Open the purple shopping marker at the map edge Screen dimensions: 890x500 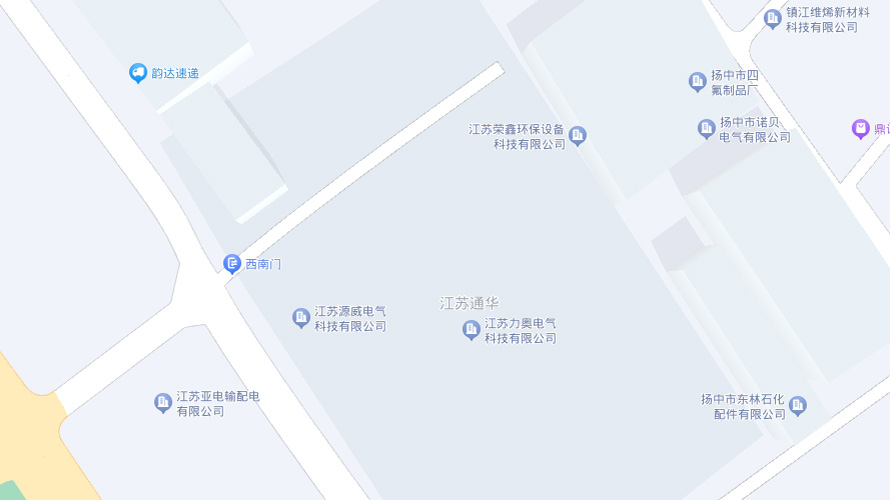(860, 128)
